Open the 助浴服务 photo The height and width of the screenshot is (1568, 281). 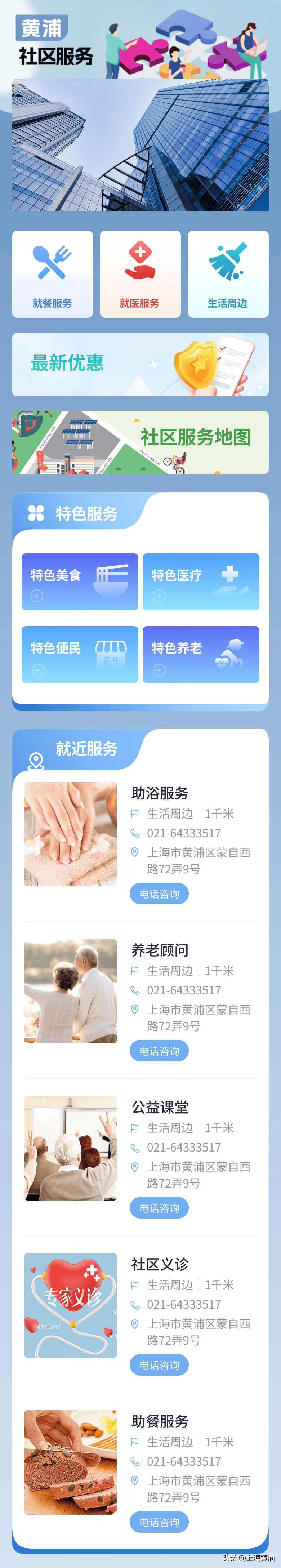tap(71, 833)
